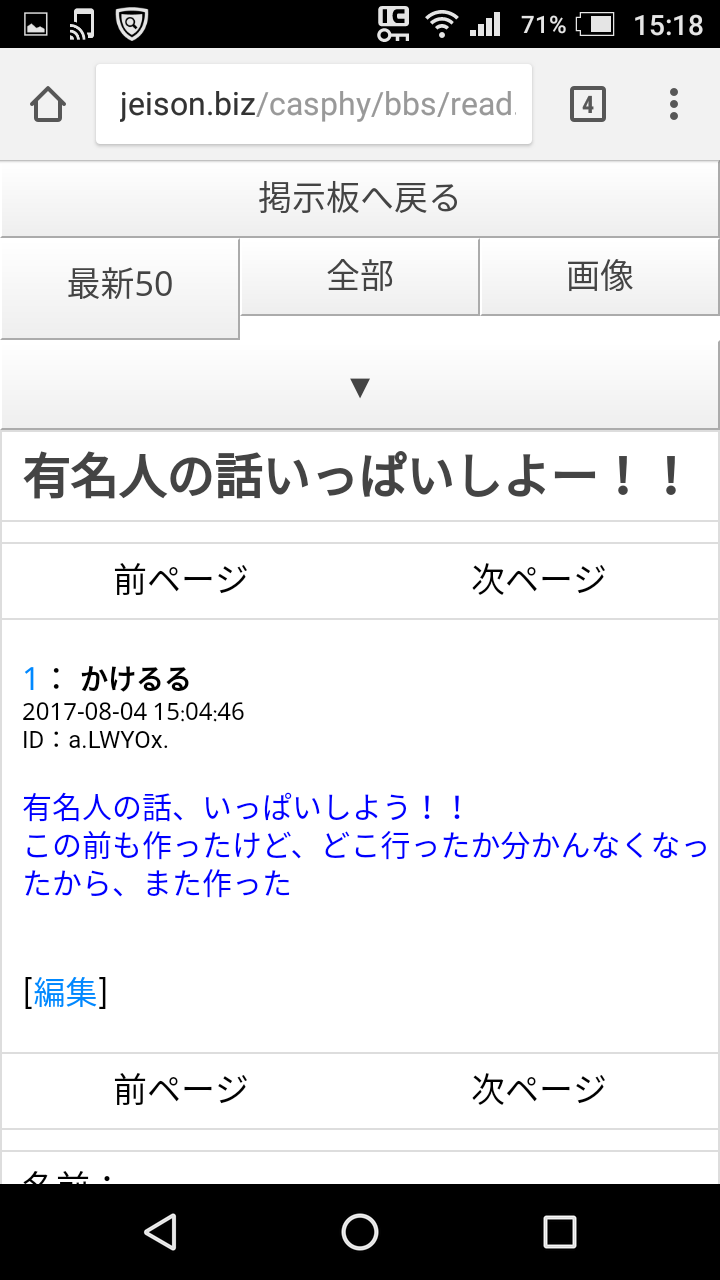Open the 編集 link for the post

66,992
